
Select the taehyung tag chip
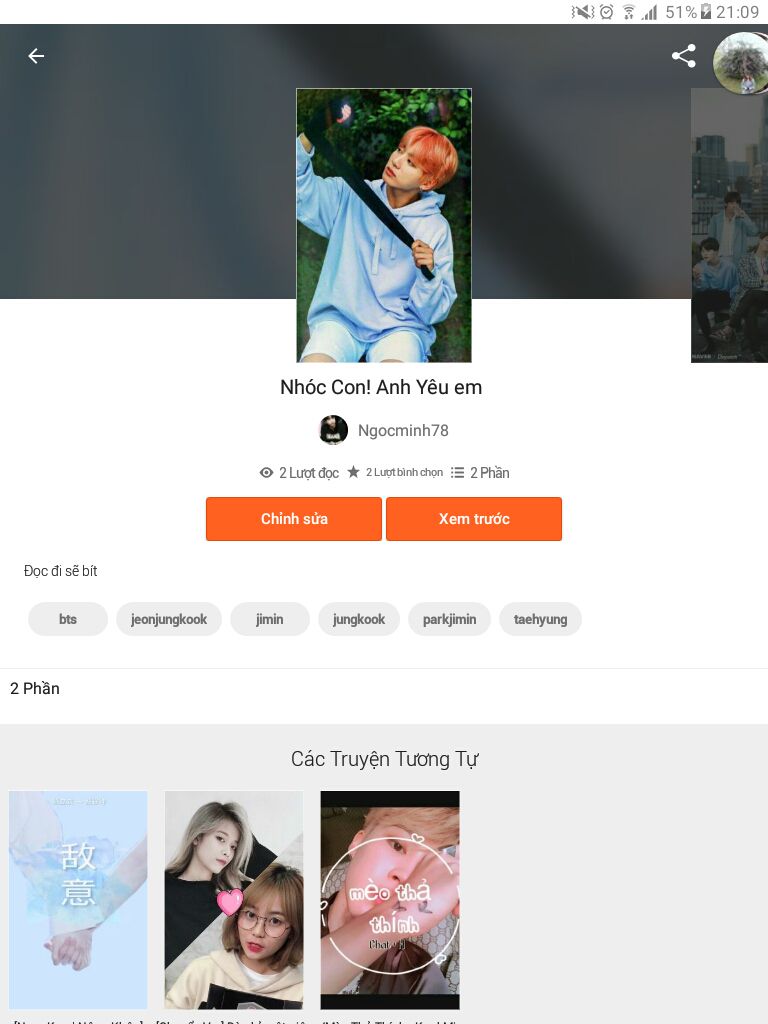click(540, 619)
